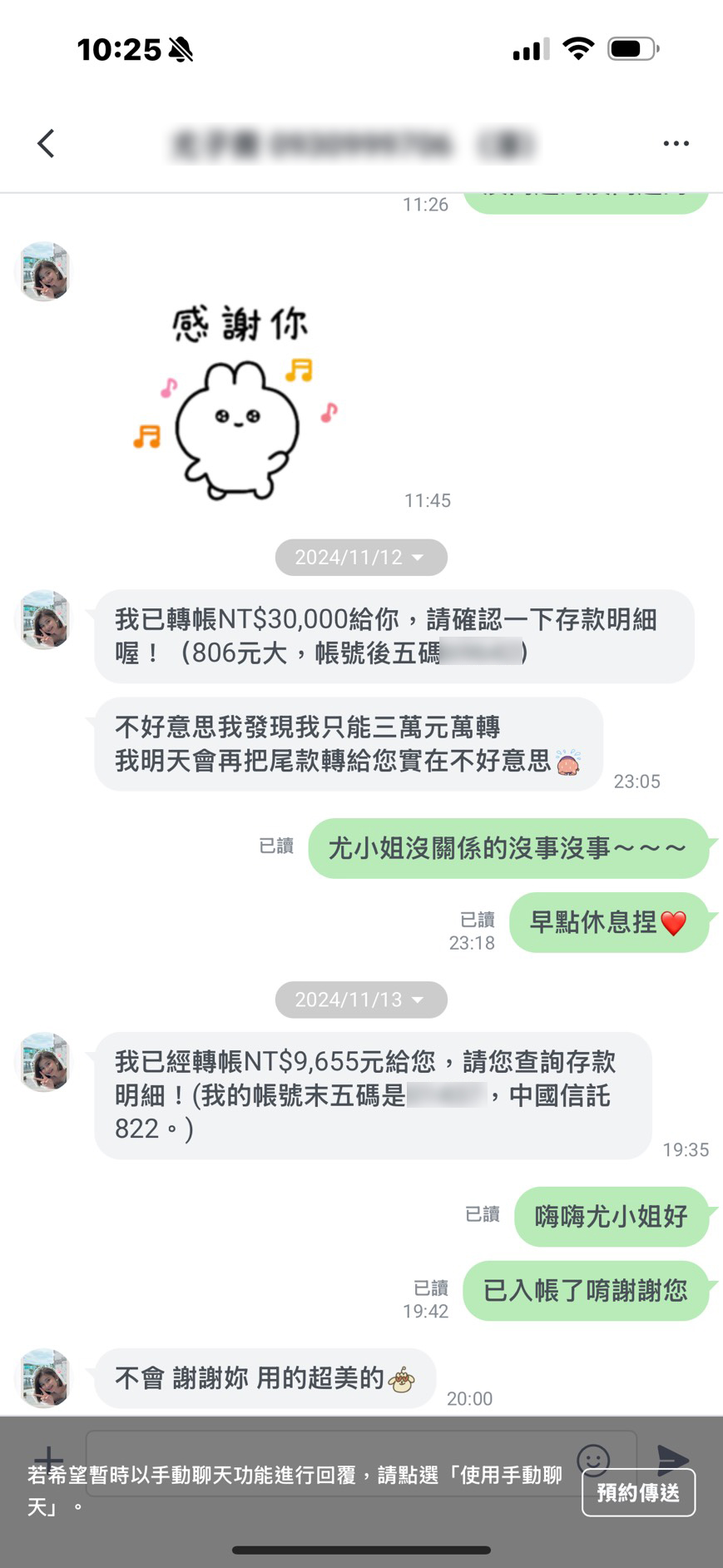Expand the 2024/11/13 date dropdown
723x1568 pixels.
point(360,1000)
